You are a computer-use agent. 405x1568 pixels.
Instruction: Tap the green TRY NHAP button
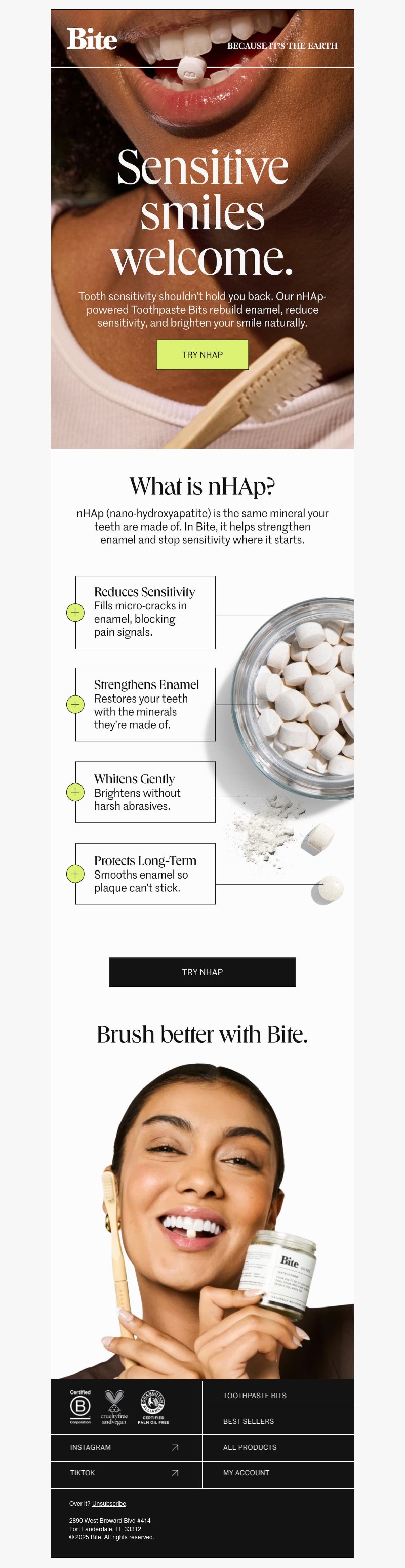[202, 354]
